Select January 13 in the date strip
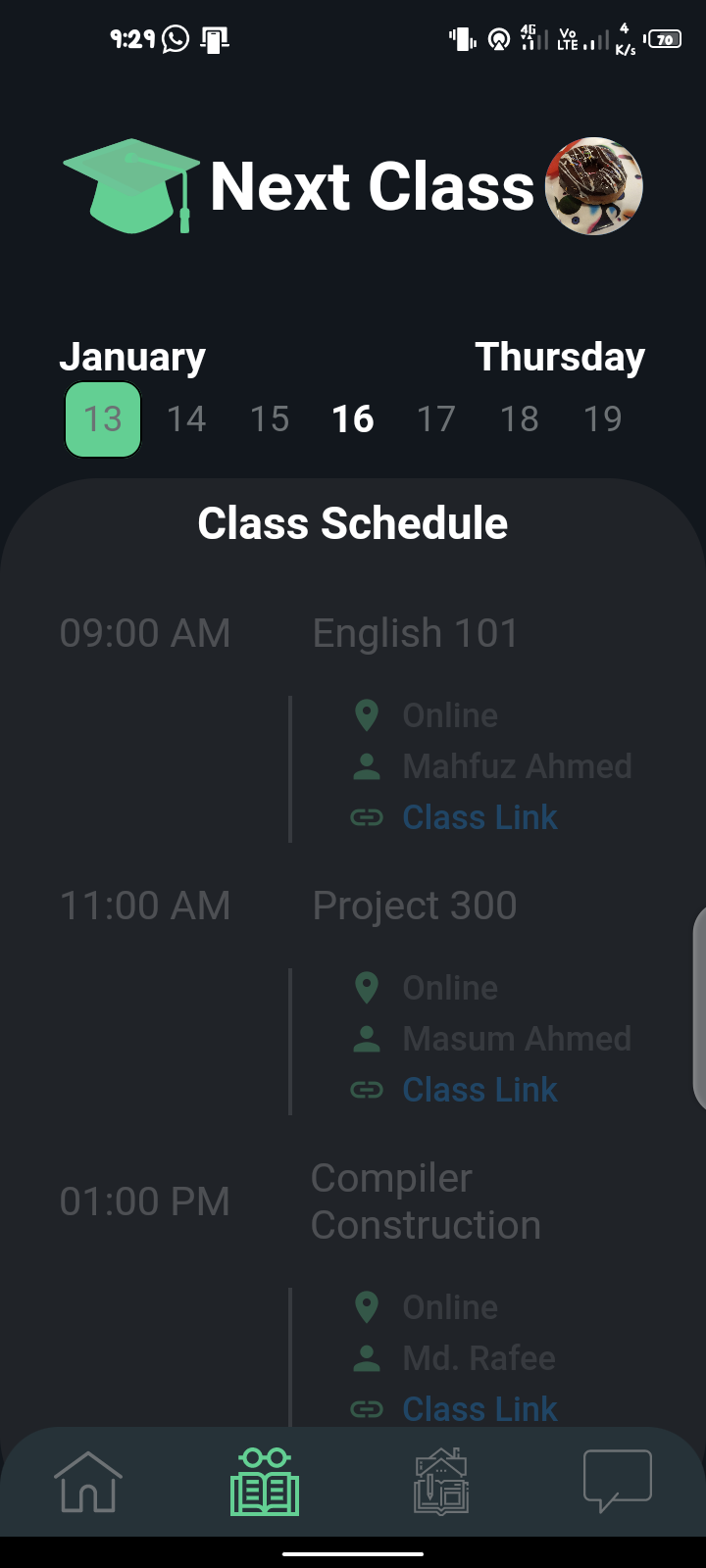The width and height of the screenshot is (706, 1568). tap(103, 419)
